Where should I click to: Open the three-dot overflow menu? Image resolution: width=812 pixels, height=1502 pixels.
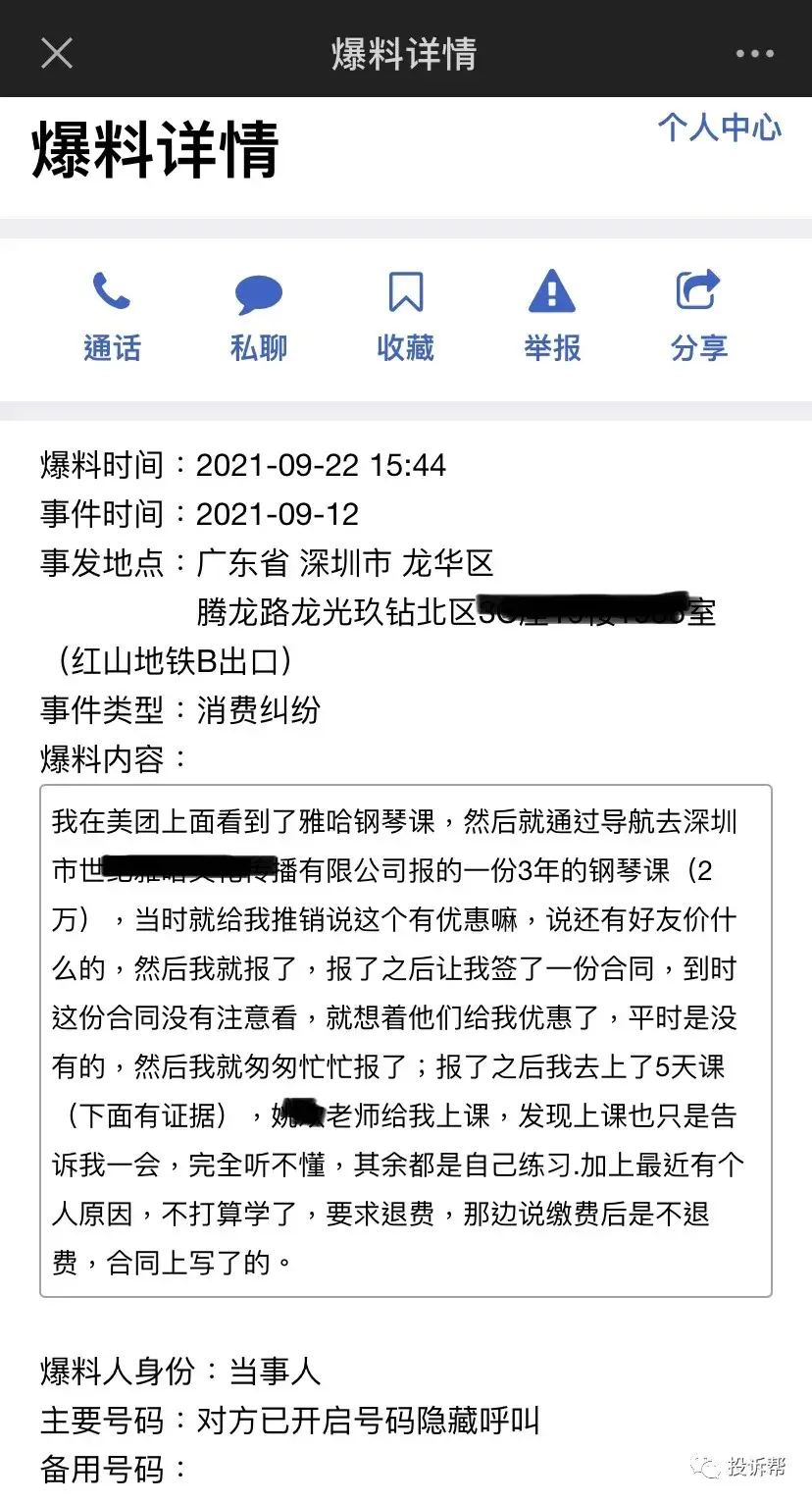(x=754, y=53)
